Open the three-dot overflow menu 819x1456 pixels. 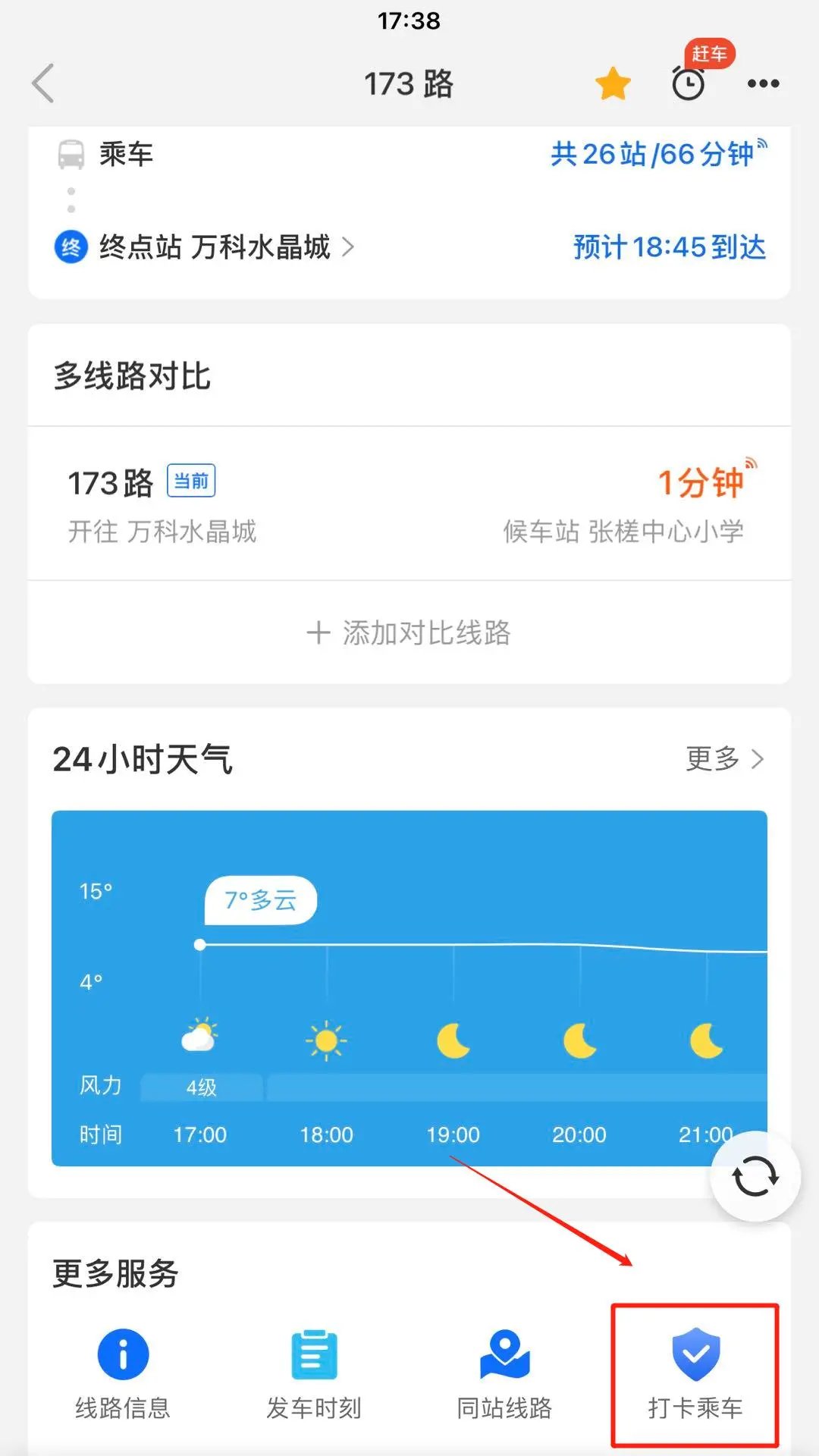click(763, 83)
